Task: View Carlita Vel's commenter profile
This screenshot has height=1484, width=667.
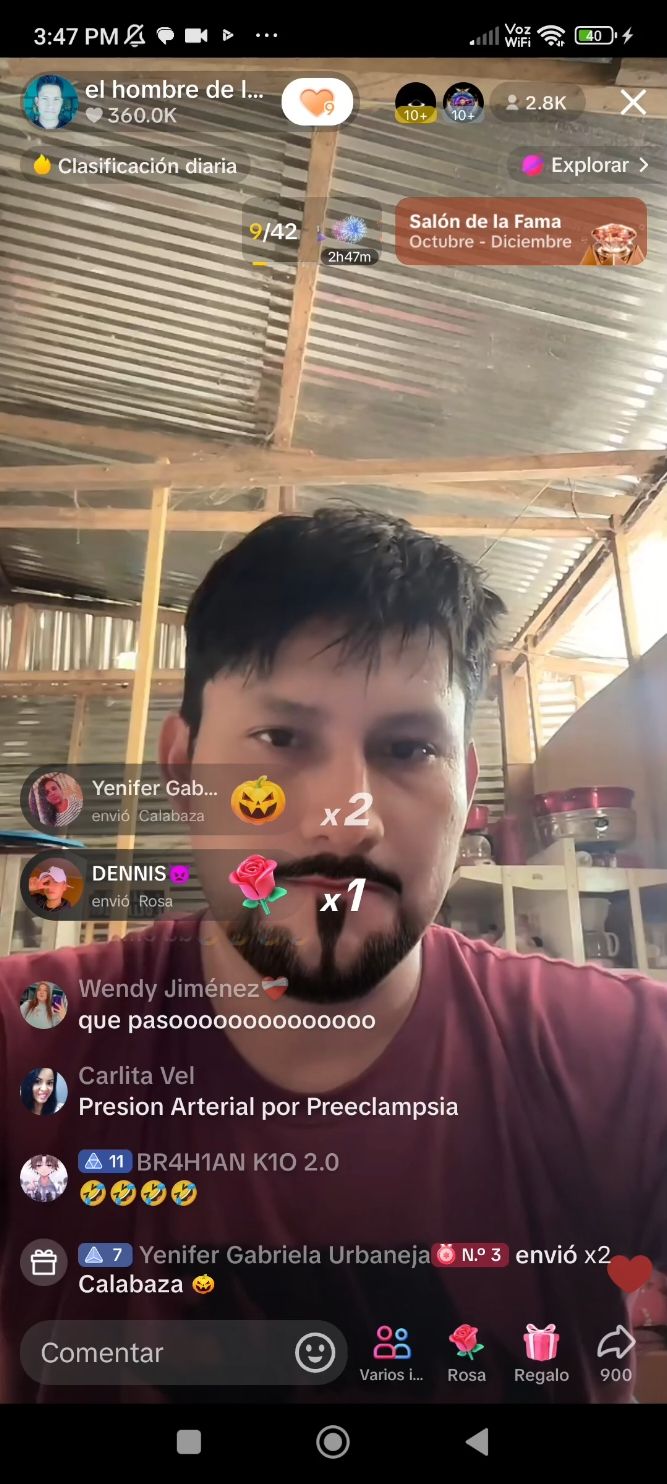Action: 44,1091
